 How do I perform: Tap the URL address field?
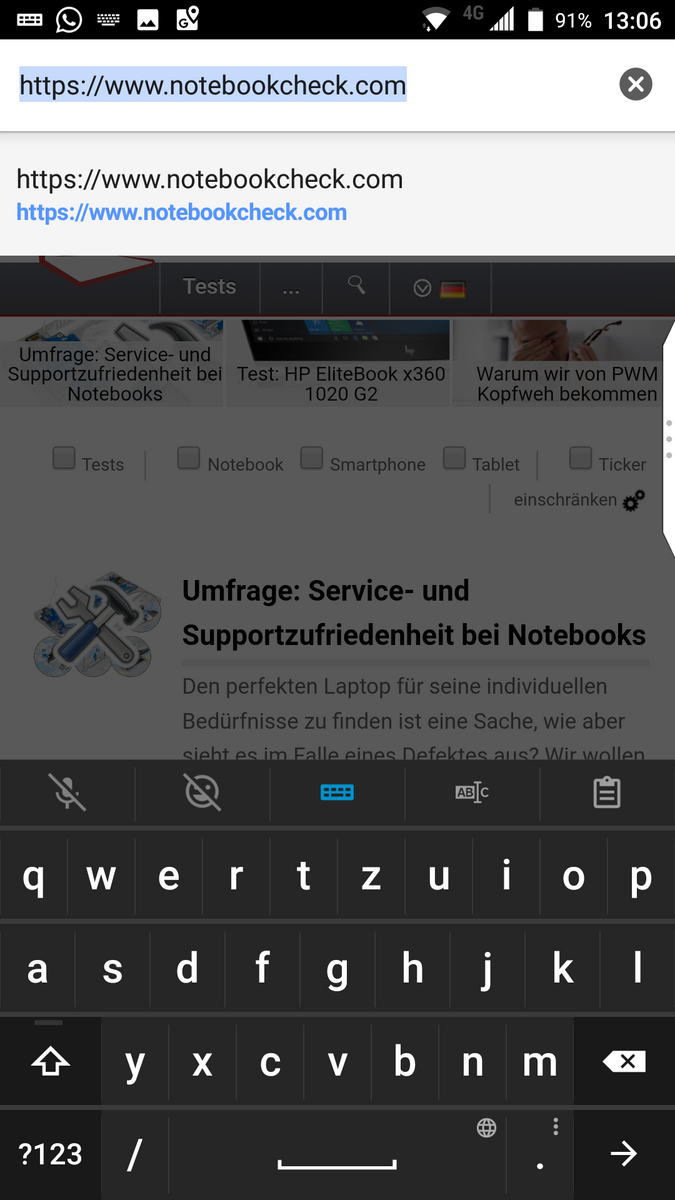300,85
